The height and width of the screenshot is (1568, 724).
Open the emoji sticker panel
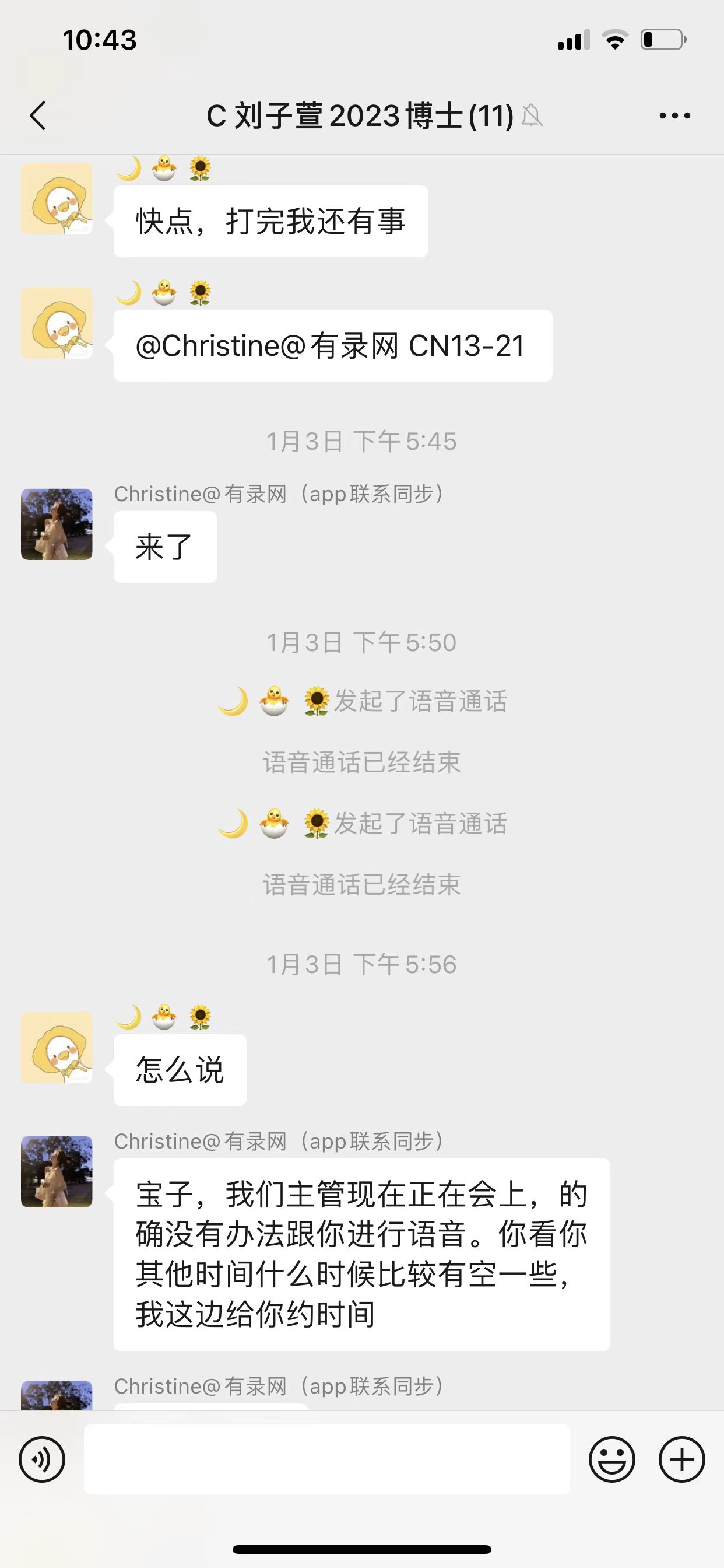click(x=611, y=1459)
